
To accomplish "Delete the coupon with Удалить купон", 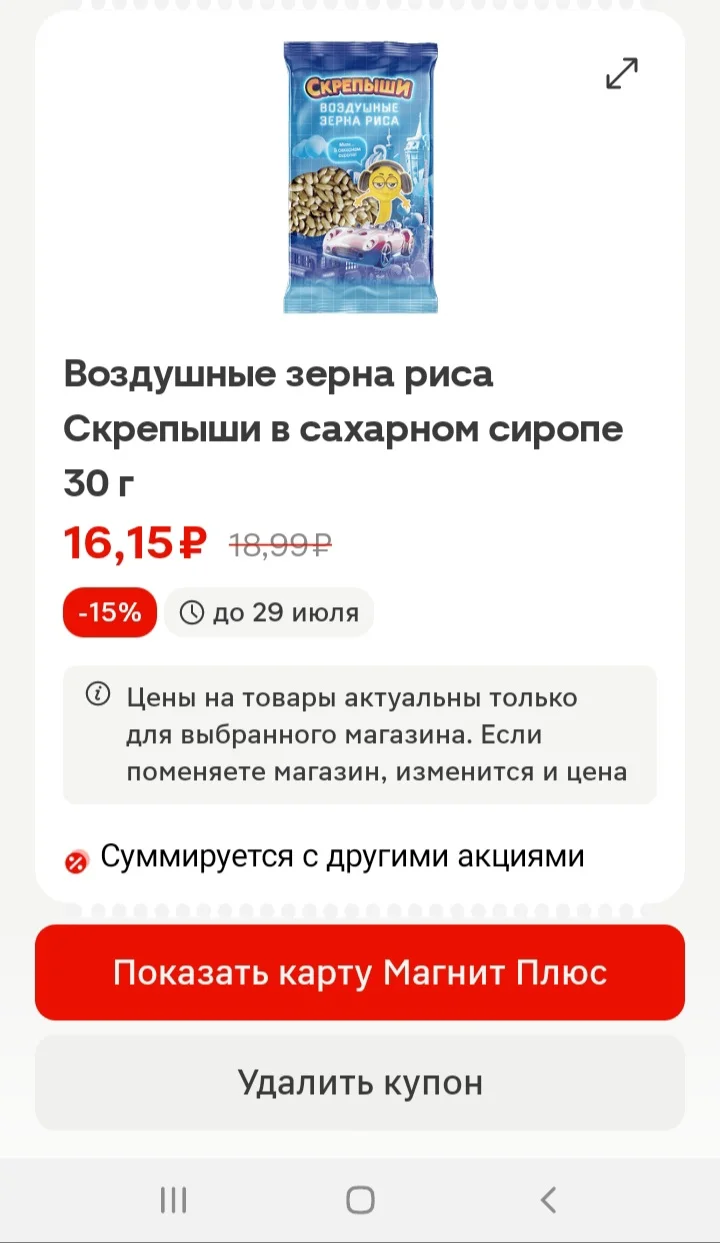I will pyautogui.click(x=360, y=1082).
